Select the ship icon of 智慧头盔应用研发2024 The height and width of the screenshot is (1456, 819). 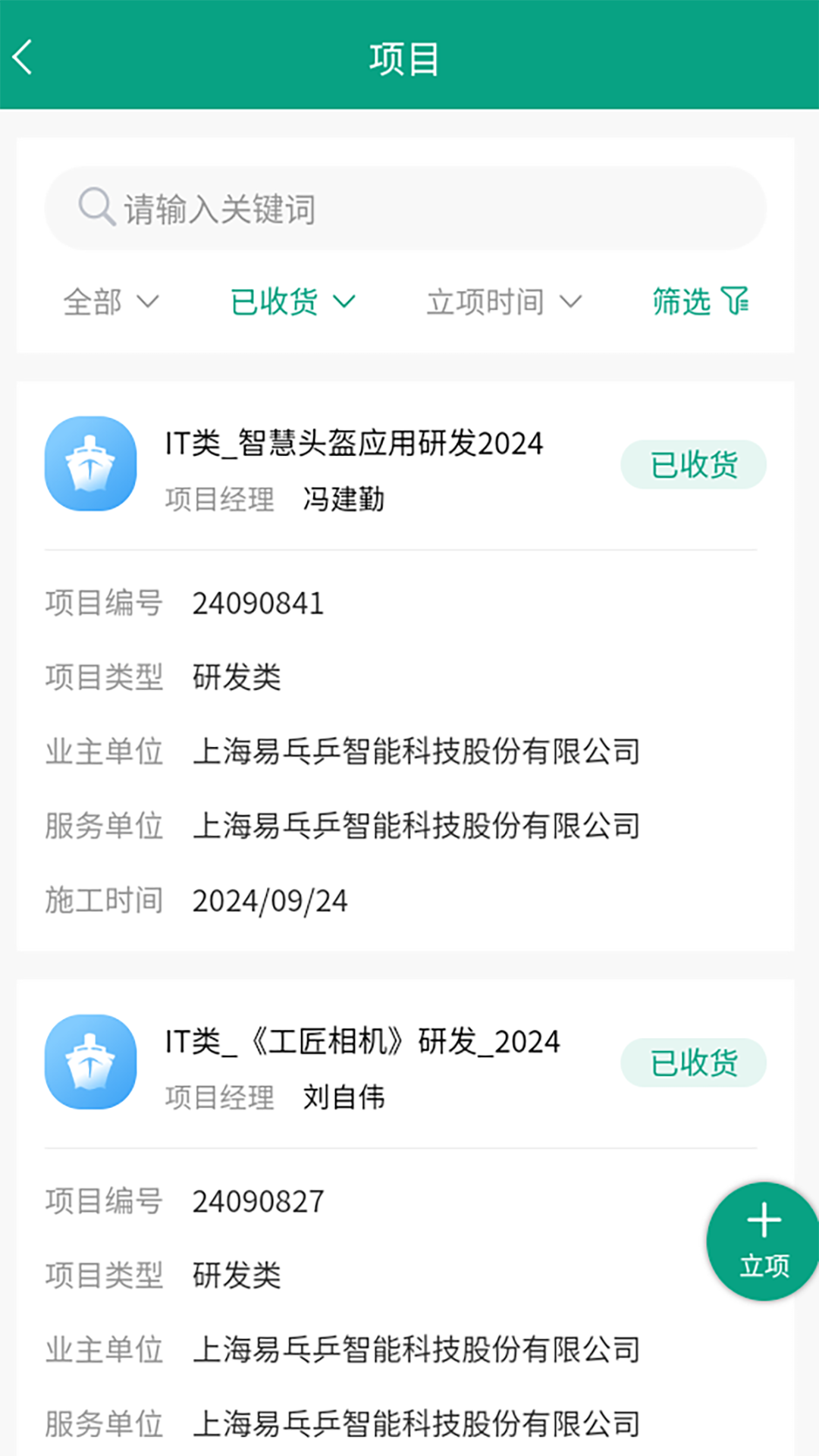pyautogui.click(x=90, y=463)
